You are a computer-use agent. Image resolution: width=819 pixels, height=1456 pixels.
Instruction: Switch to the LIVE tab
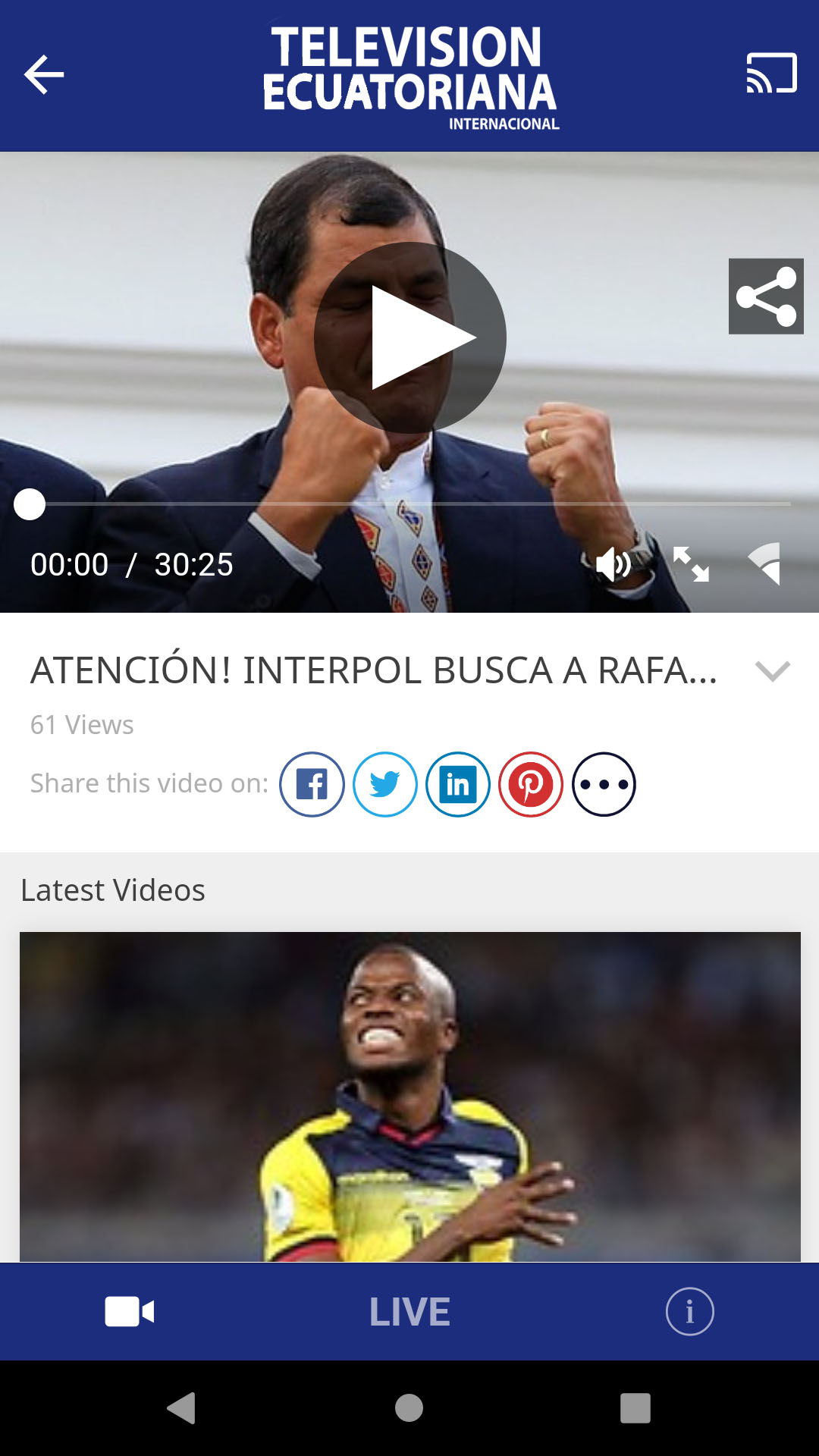tap(409, 1312)
